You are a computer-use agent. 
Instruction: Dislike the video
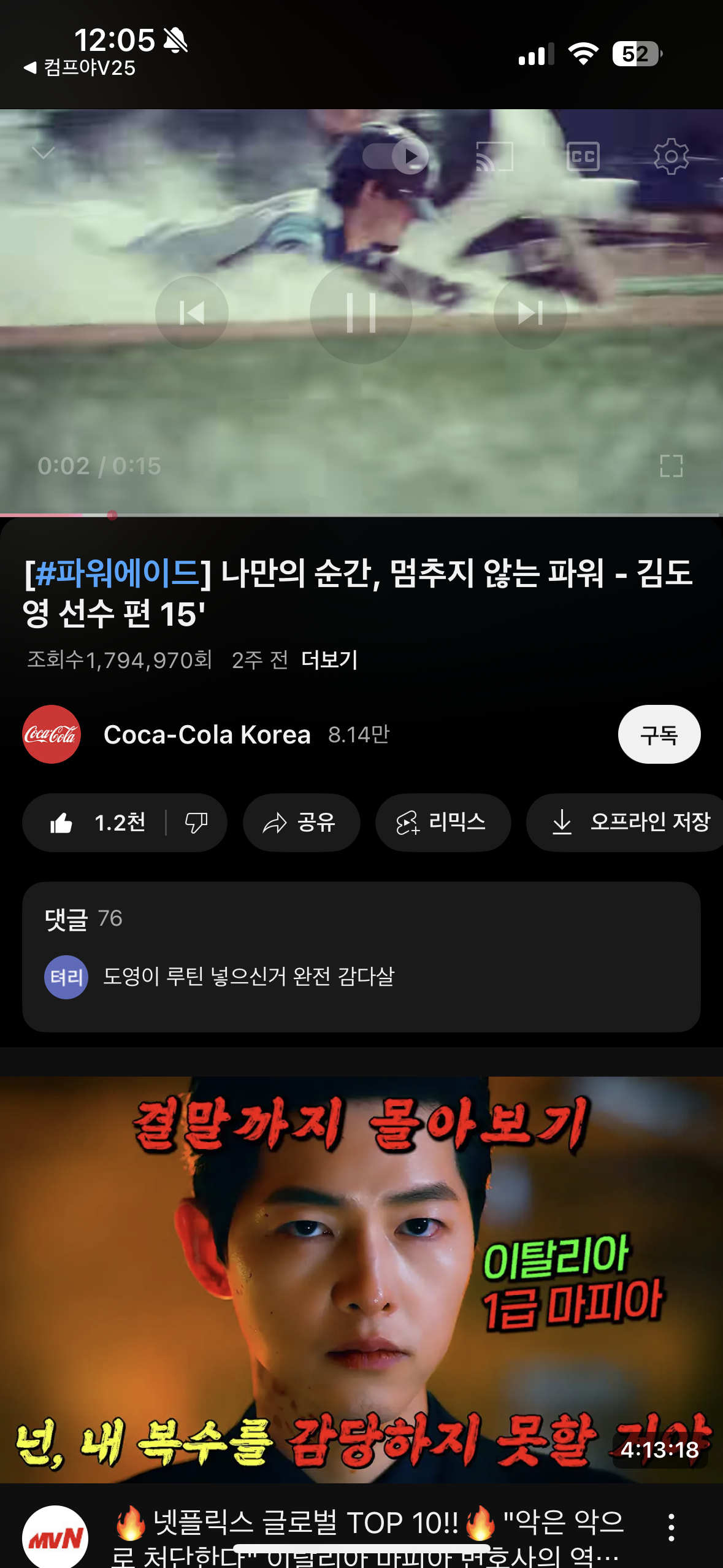[196, 823]
